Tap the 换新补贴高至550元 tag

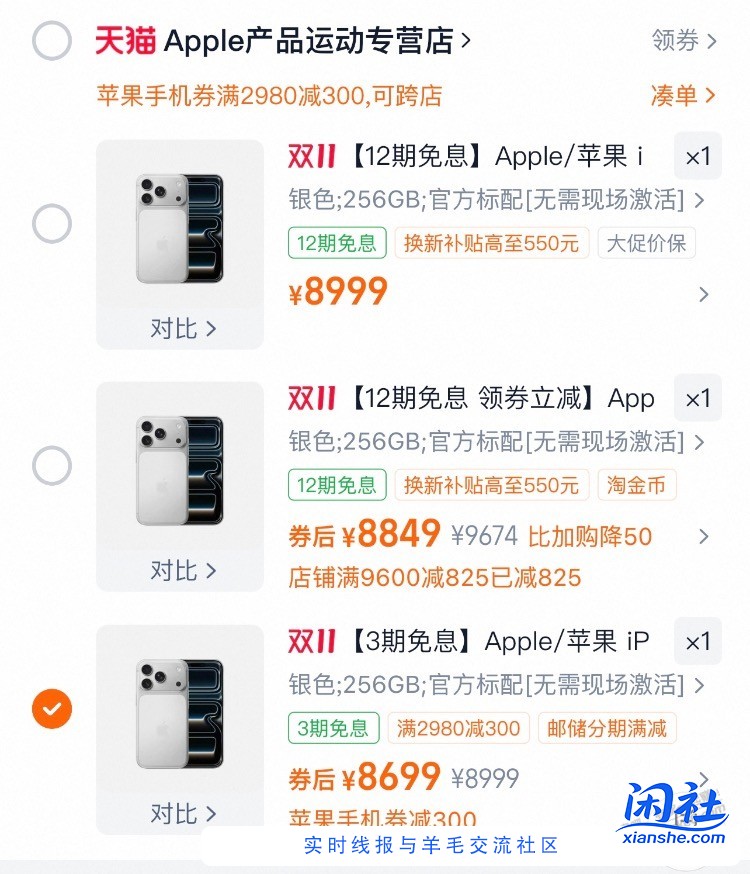[x=491, y=242]
